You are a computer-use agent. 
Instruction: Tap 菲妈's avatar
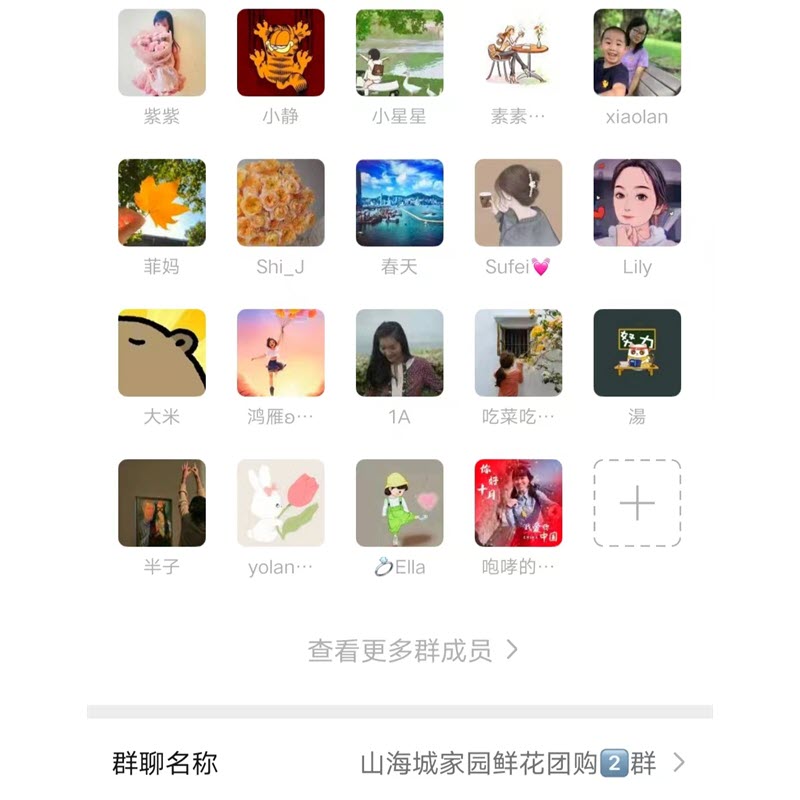click(162, 203)
